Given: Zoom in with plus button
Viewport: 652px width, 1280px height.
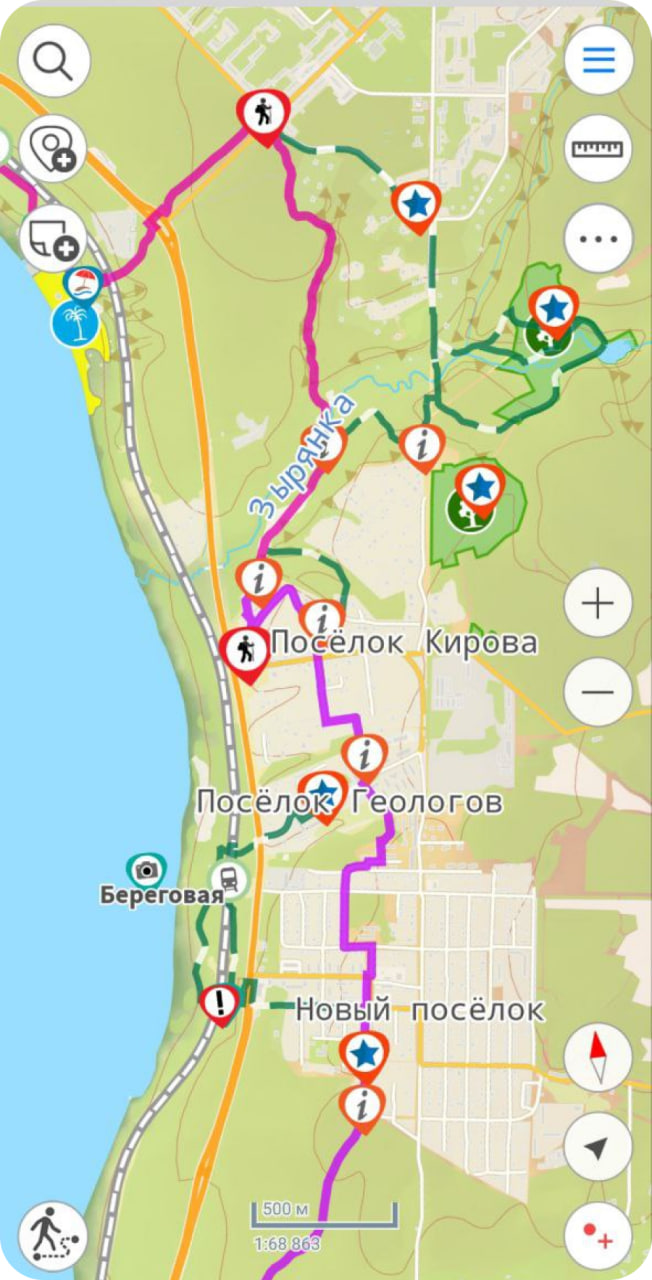Looking at the screenshot, I should [x=598, y=604].
